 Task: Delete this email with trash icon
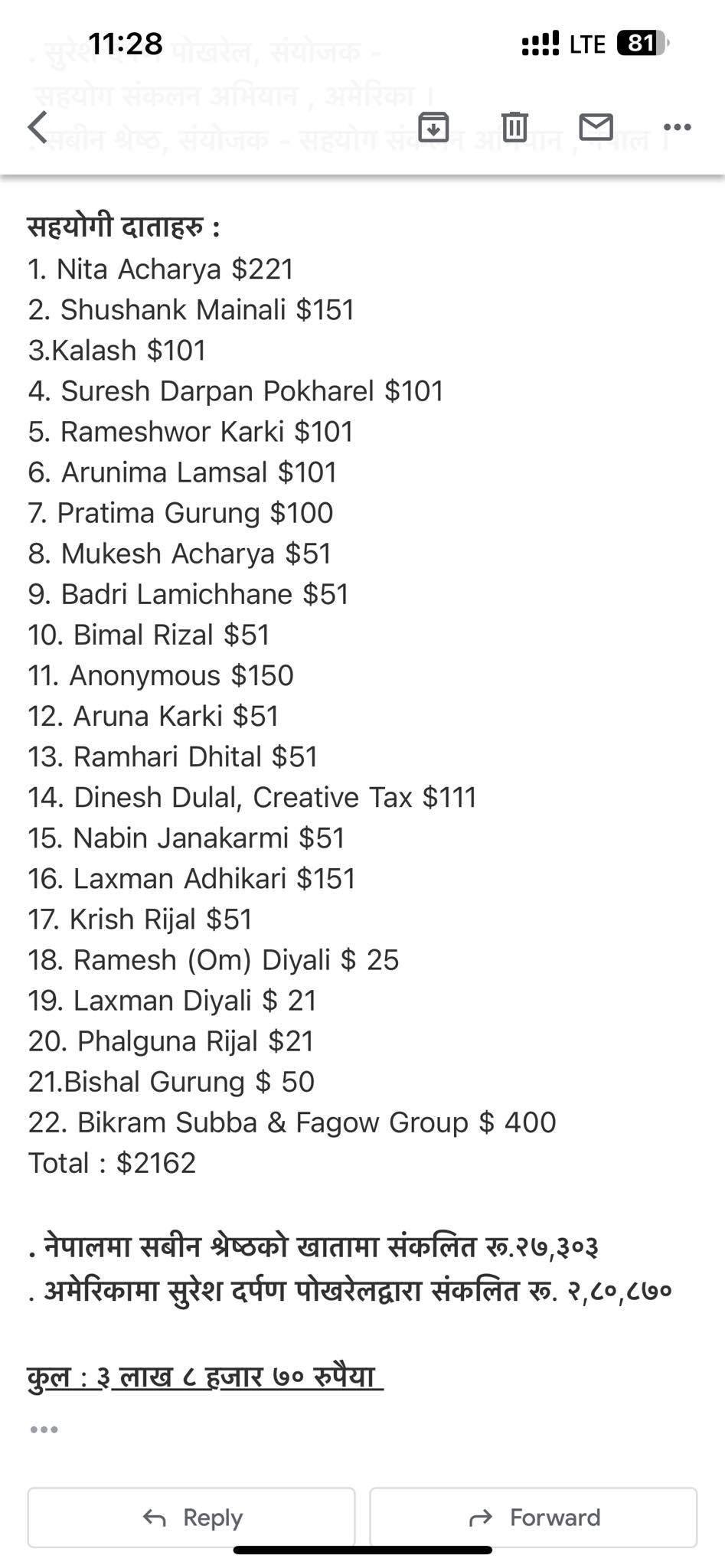[x=514, y=126]
